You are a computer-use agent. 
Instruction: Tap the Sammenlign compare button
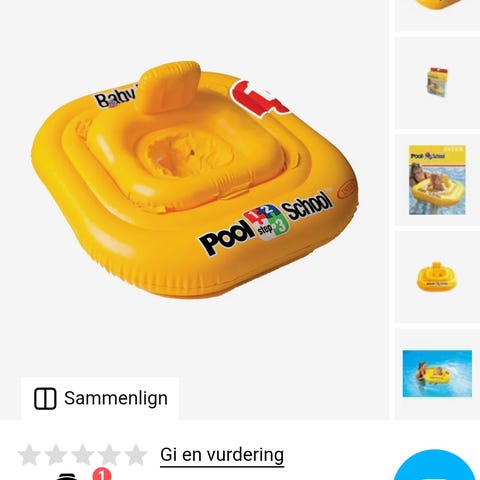click(x=100, y=398)
